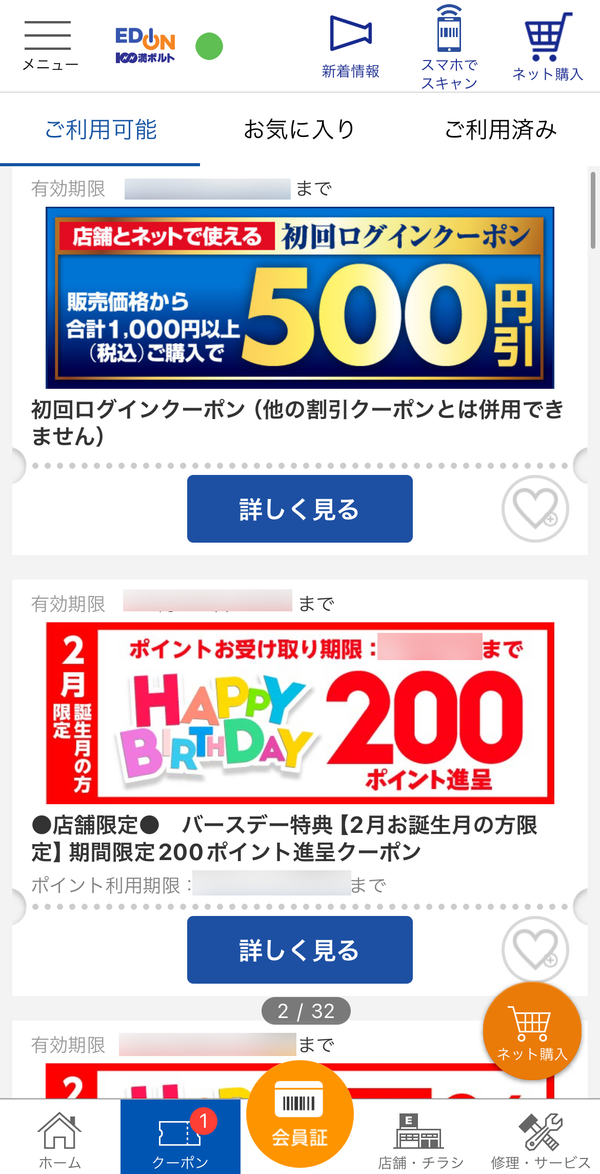
Task: Open the Happy Birthday 200 point coupon banner
Action: [300, 713]
